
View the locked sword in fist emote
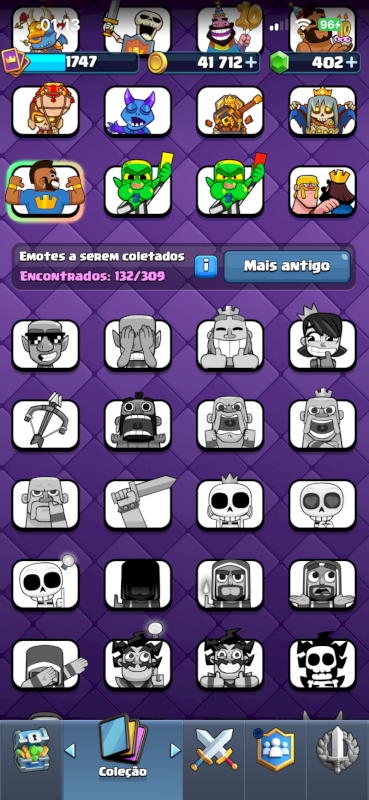pyautogui.click(x=138, y=504)
